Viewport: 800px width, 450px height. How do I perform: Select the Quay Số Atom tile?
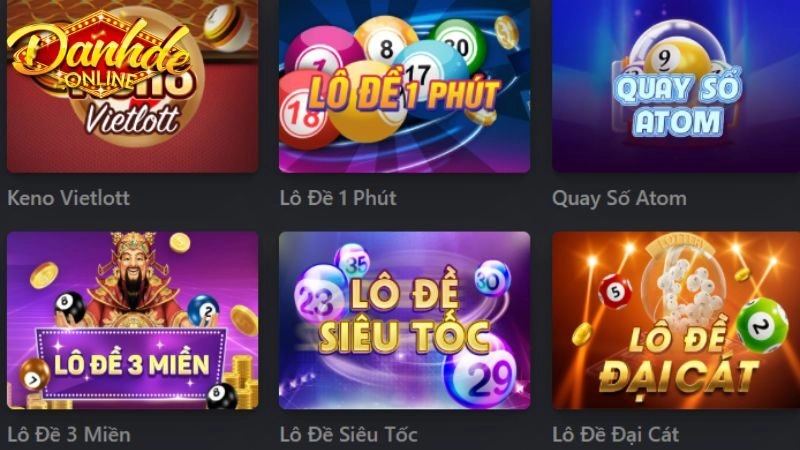(677, 90)
